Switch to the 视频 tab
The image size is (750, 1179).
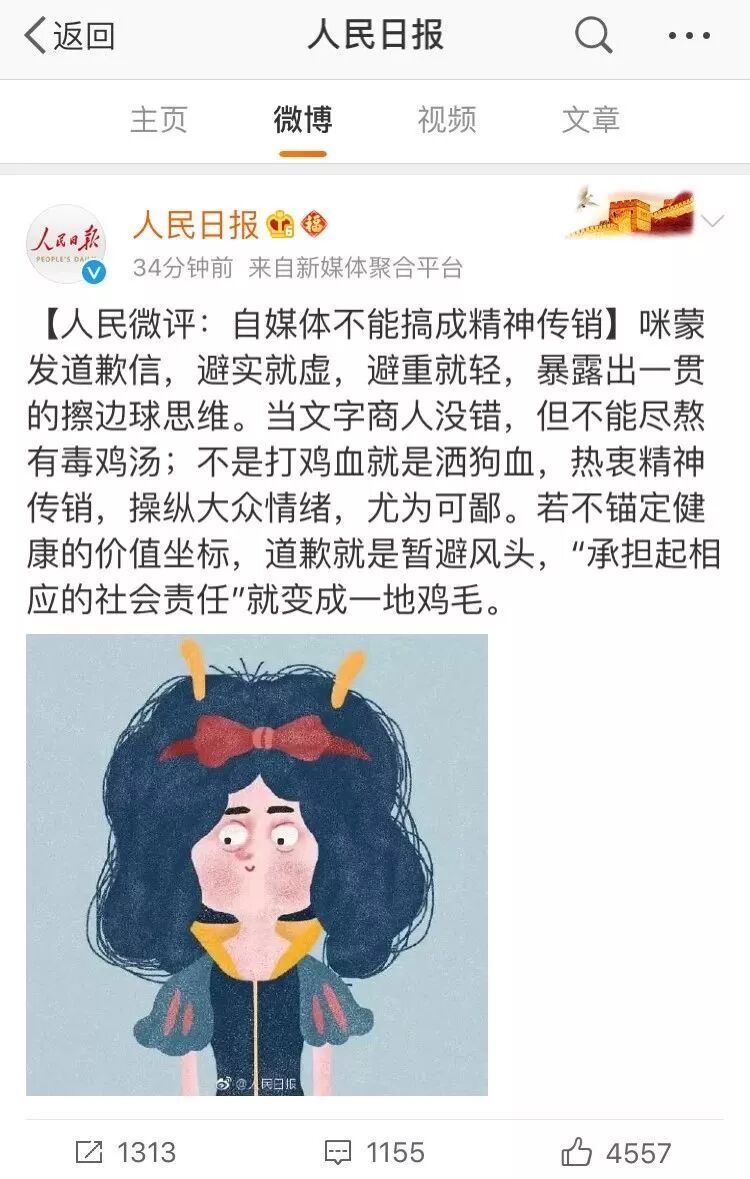447,120
